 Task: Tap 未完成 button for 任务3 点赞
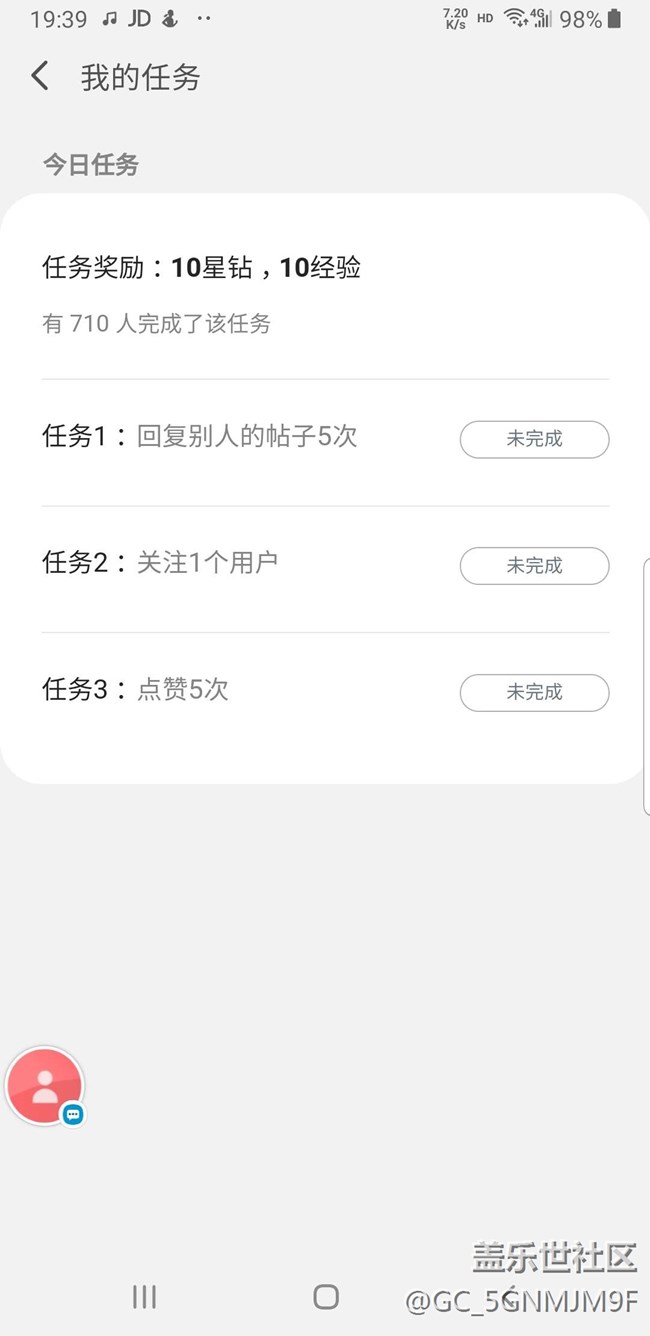click(534, 692)
